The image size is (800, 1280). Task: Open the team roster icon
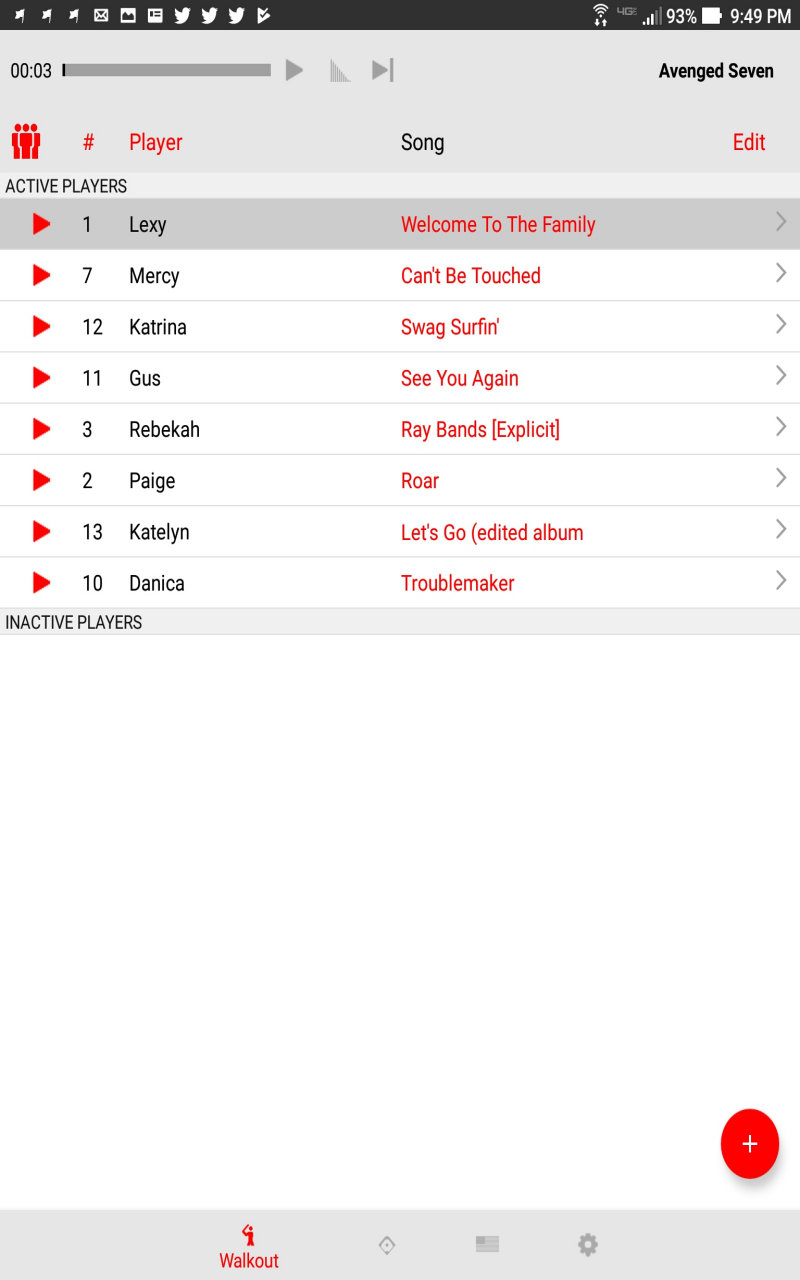pyautogui.click(x=26, y=142)
